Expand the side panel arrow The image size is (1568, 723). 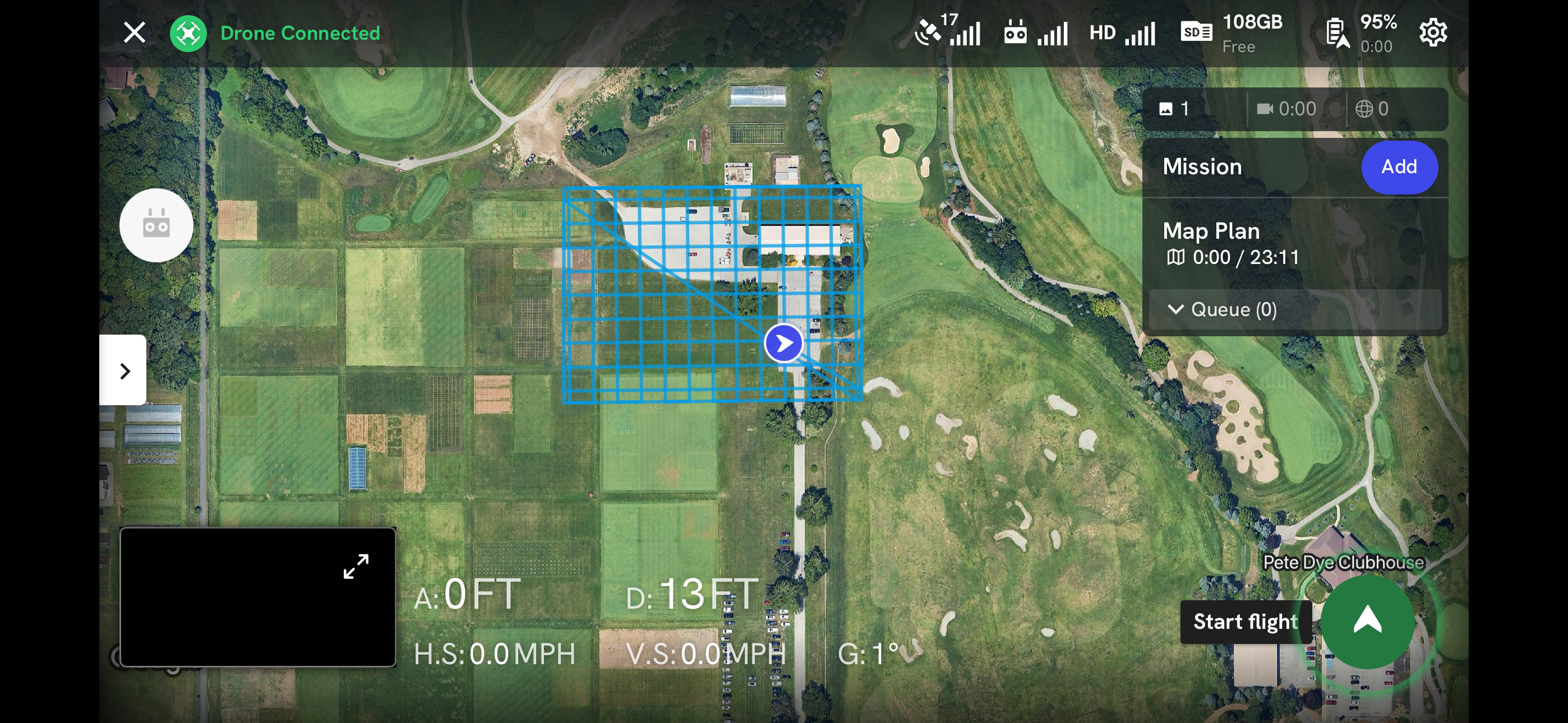[x=123, y=370]
